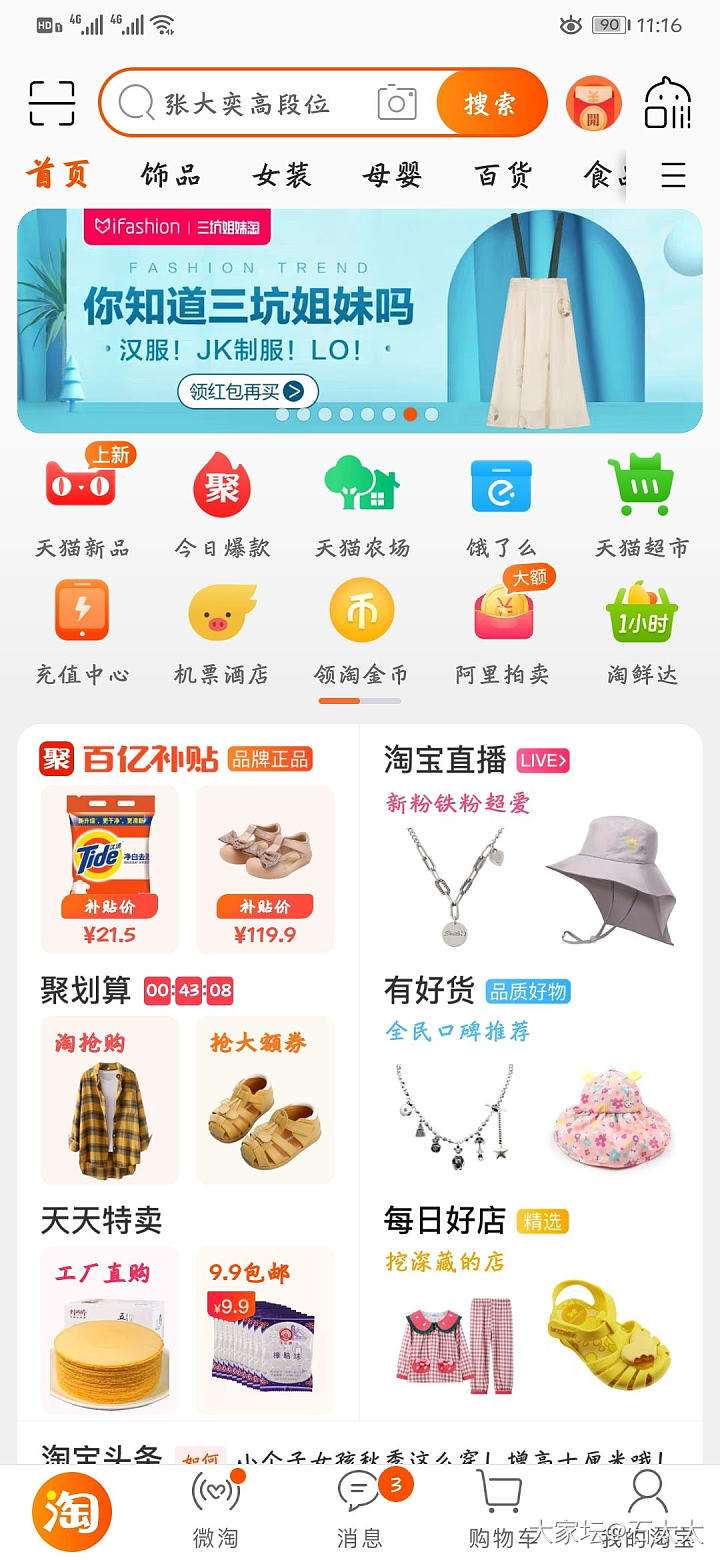Tap the orange 搜索 button

click(490, 103)
